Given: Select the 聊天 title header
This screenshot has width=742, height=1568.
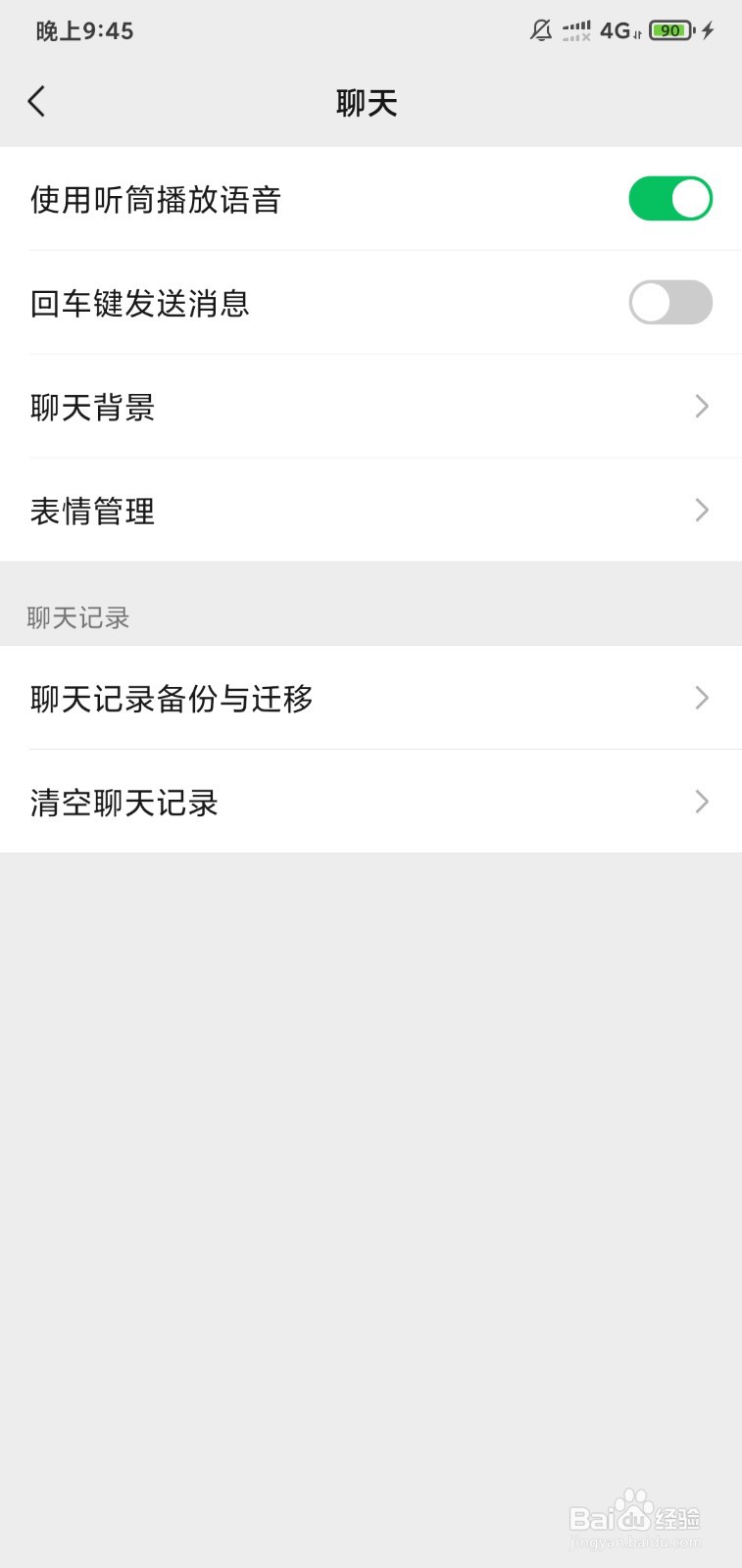Looking at the screenshot, I should [365, 101].
